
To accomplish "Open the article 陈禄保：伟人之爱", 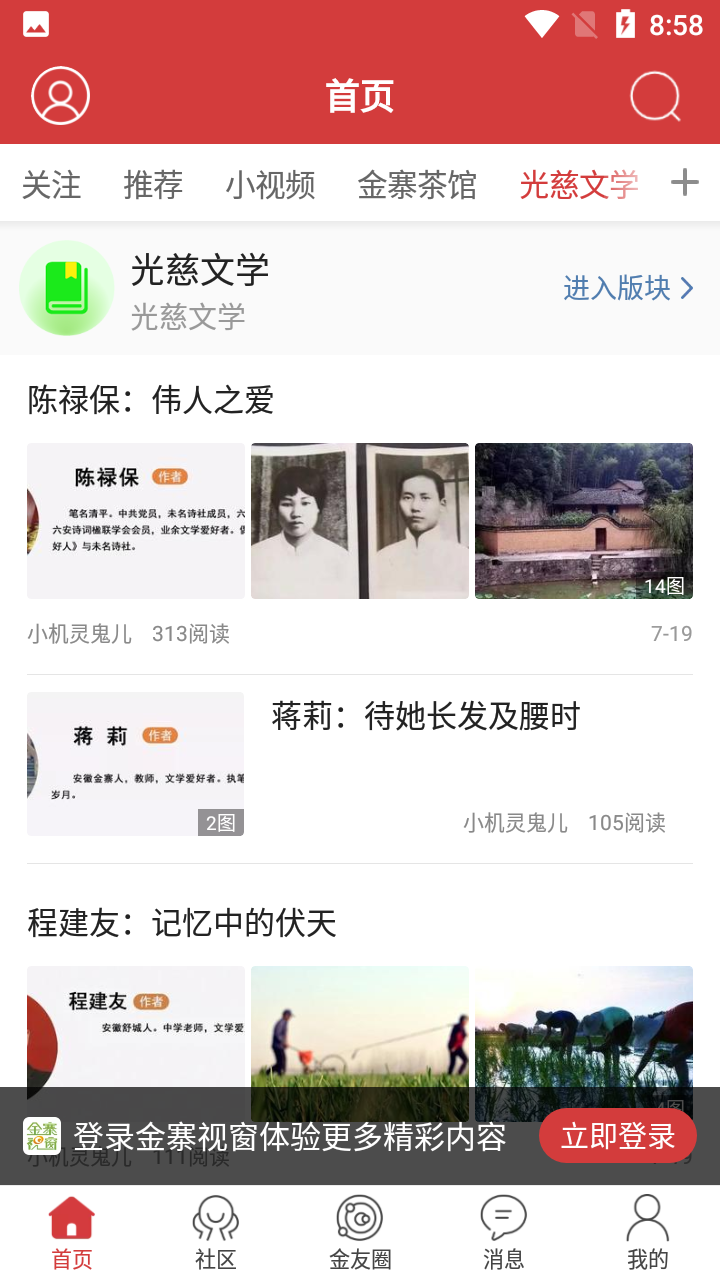I will 151,400.
